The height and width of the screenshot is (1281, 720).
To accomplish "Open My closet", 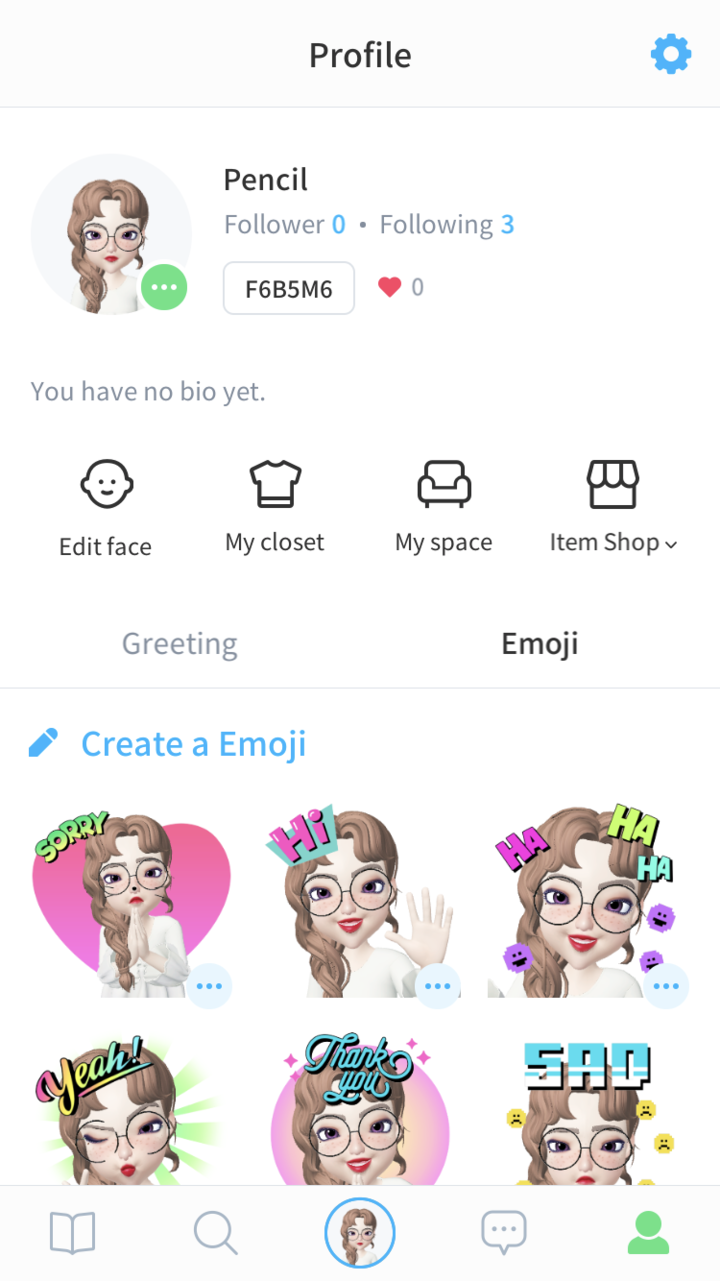I will tap(275, 507).
